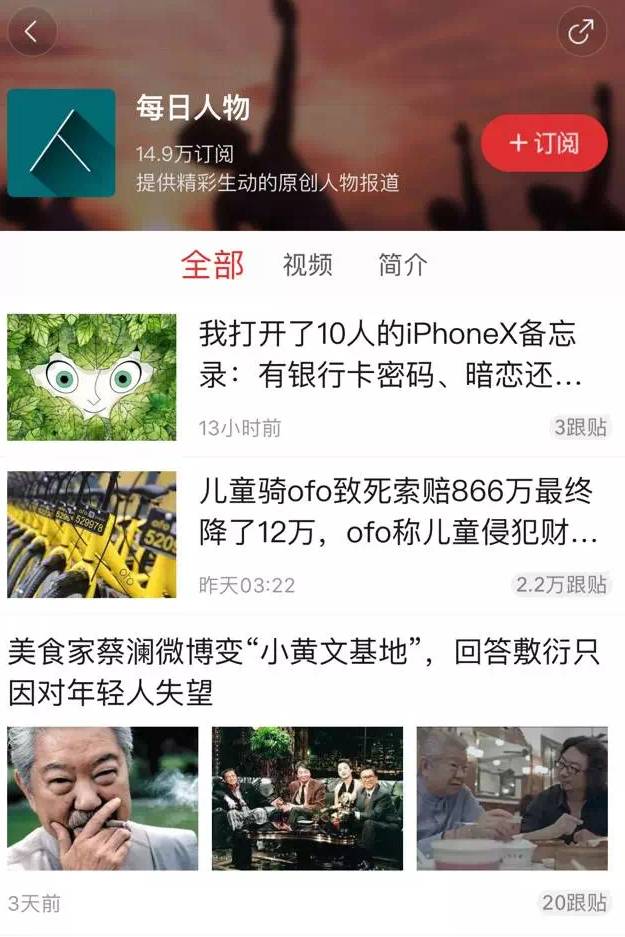Go back using the top-left arrow

(31, 32)
